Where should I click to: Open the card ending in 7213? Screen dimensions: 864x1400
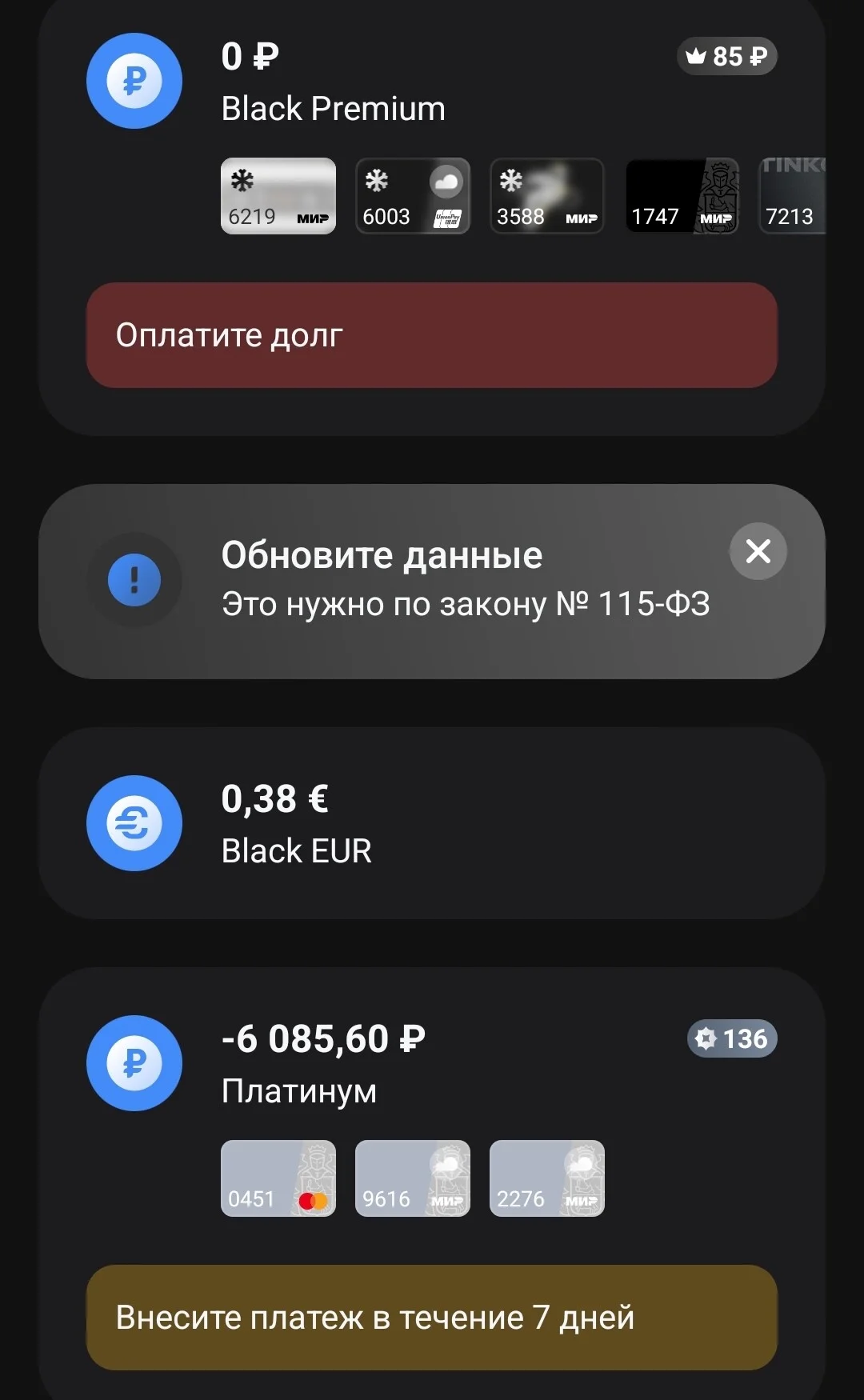(x=792, y=196)
